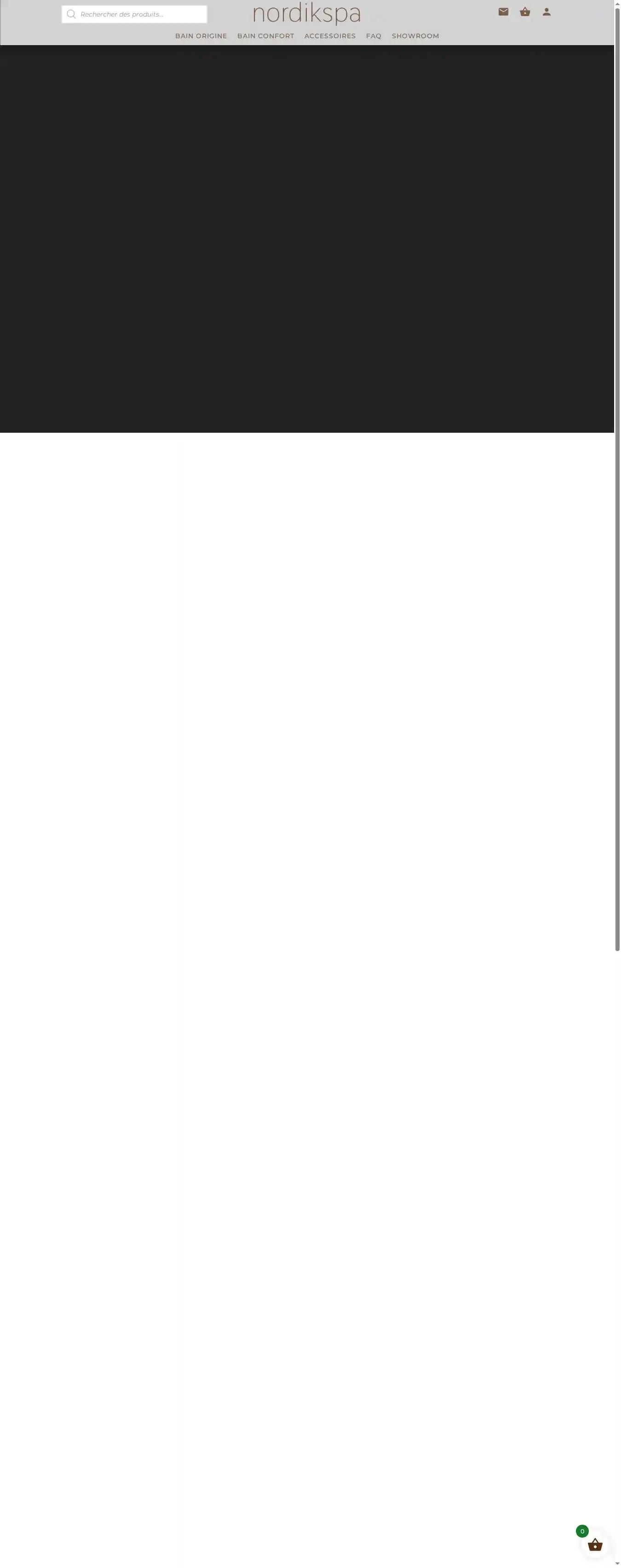Open the floating cart button
This screenshot has width=621, height=1568.
click(x=595, y=1544)
